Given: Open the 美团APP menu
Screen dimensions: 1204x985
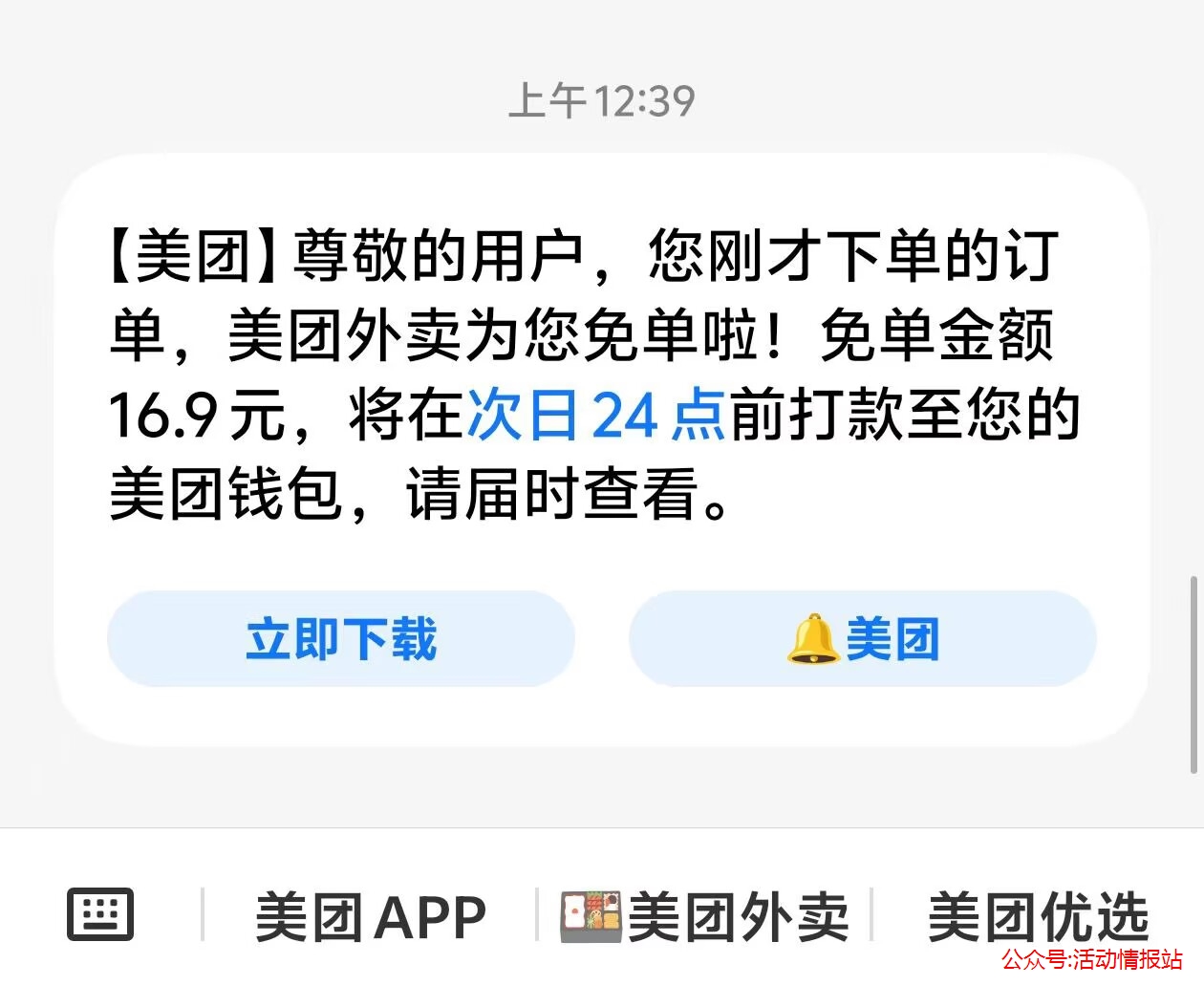Looking at the screenshot, I should coord(371,917).
